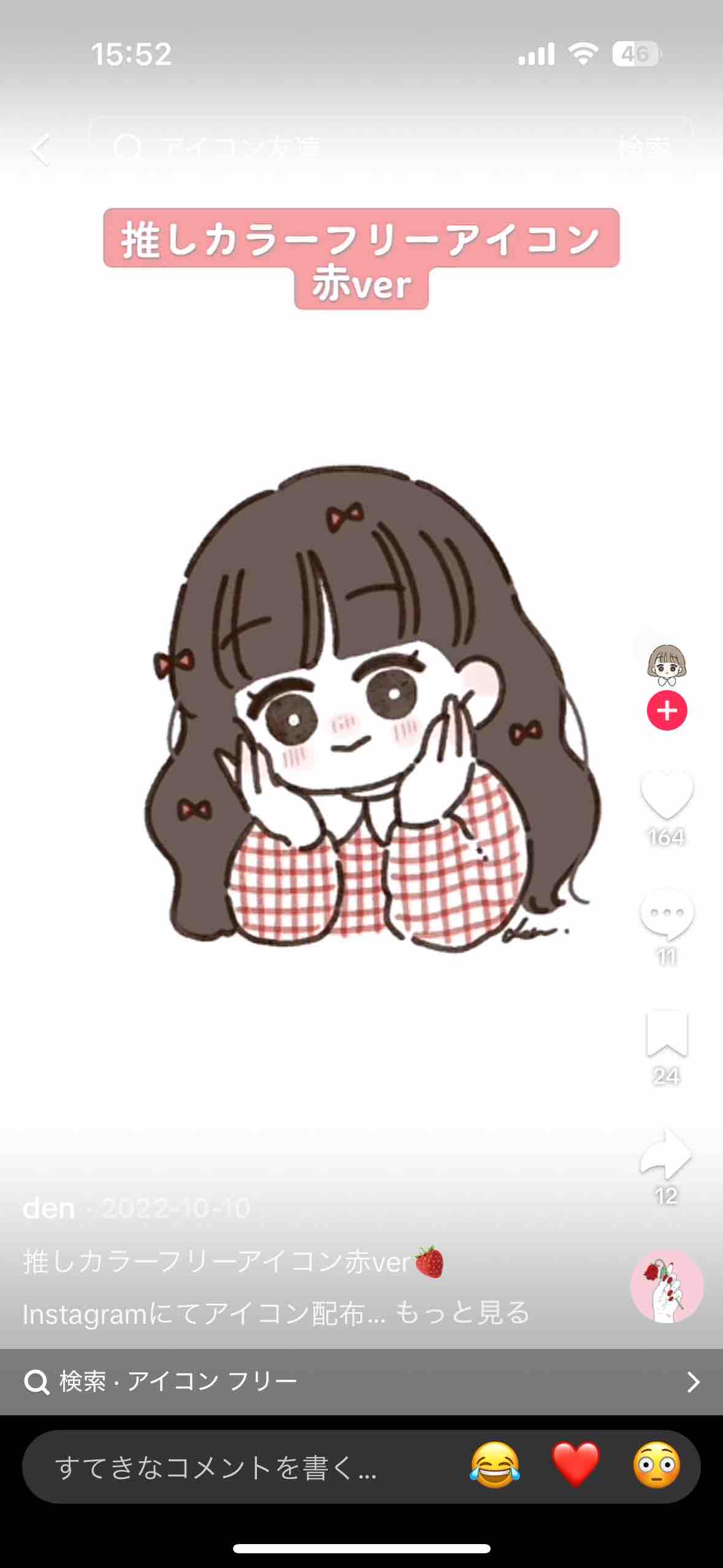Toggle like on the video
Screen dimensions: 723x1568
point(668,794)
